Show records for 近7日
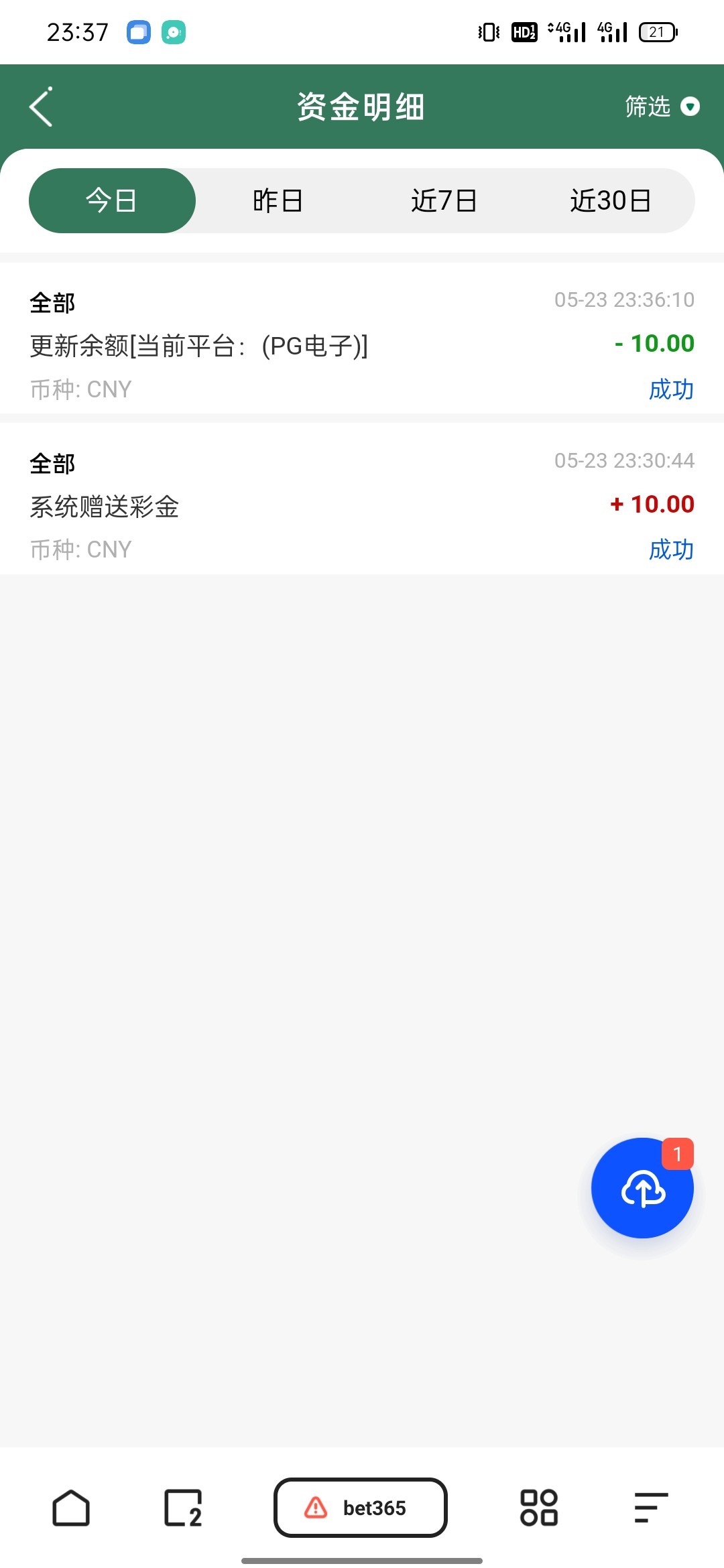Image resolution: width=724 pixels, height=1568 pixels. pos(444,200)
